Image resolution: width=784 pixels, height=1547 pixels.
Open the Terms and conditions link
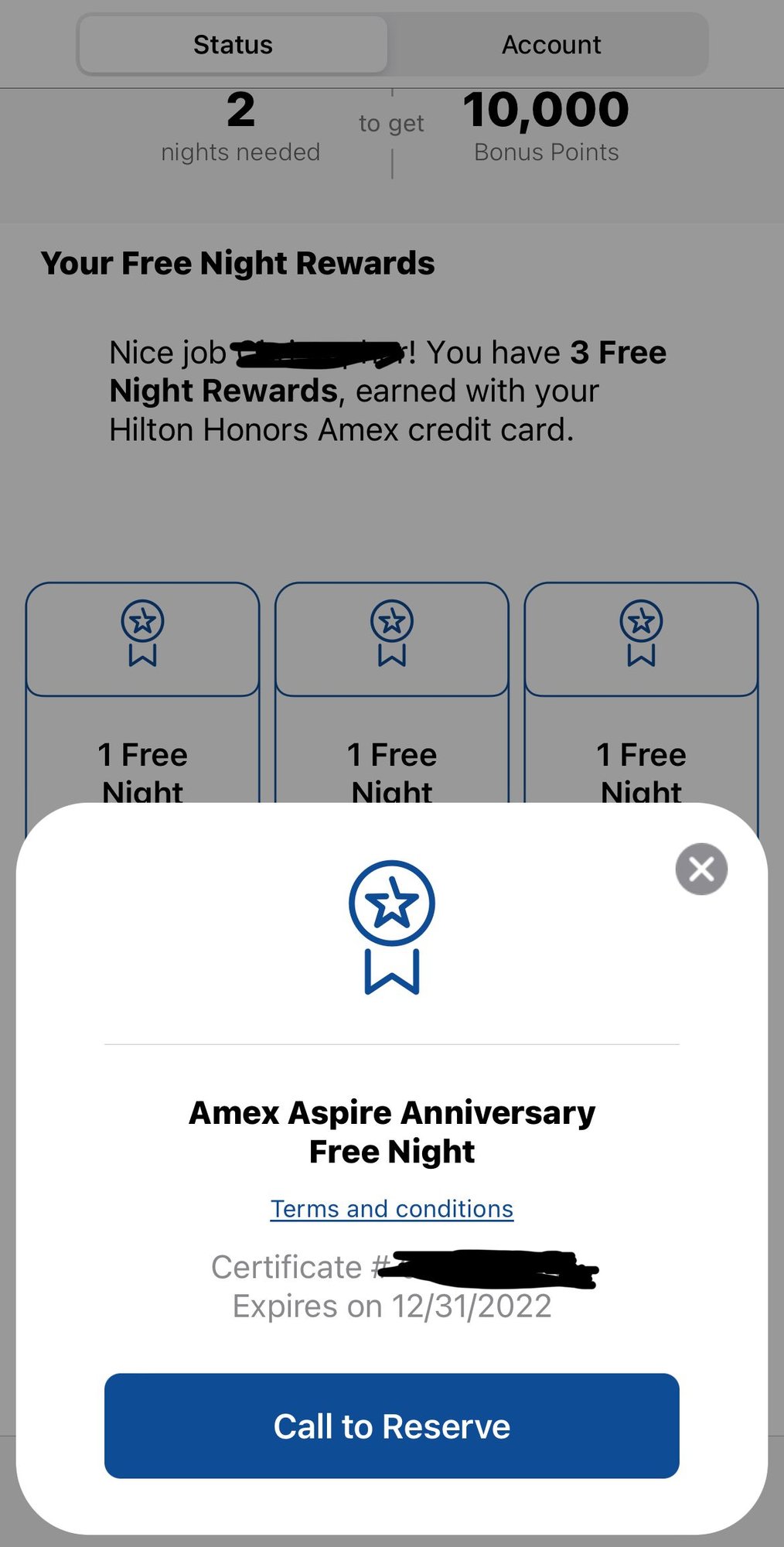[x=392, y=1208]
